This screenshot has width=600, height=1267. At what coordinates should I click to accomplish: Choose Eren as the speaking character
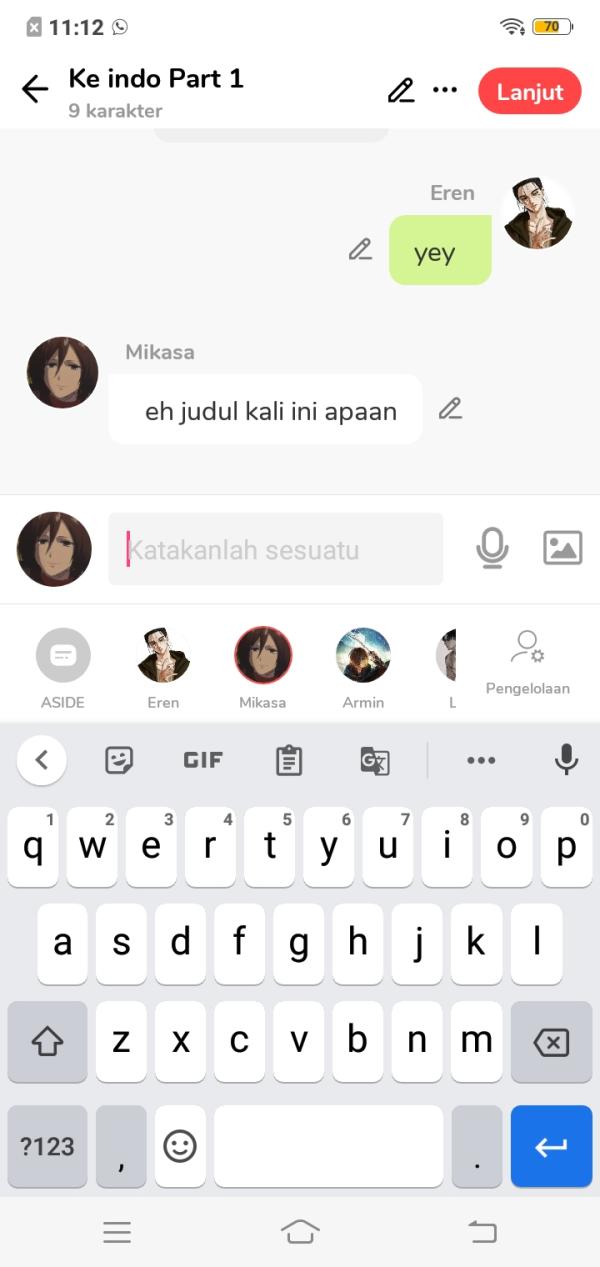[163, 668]
